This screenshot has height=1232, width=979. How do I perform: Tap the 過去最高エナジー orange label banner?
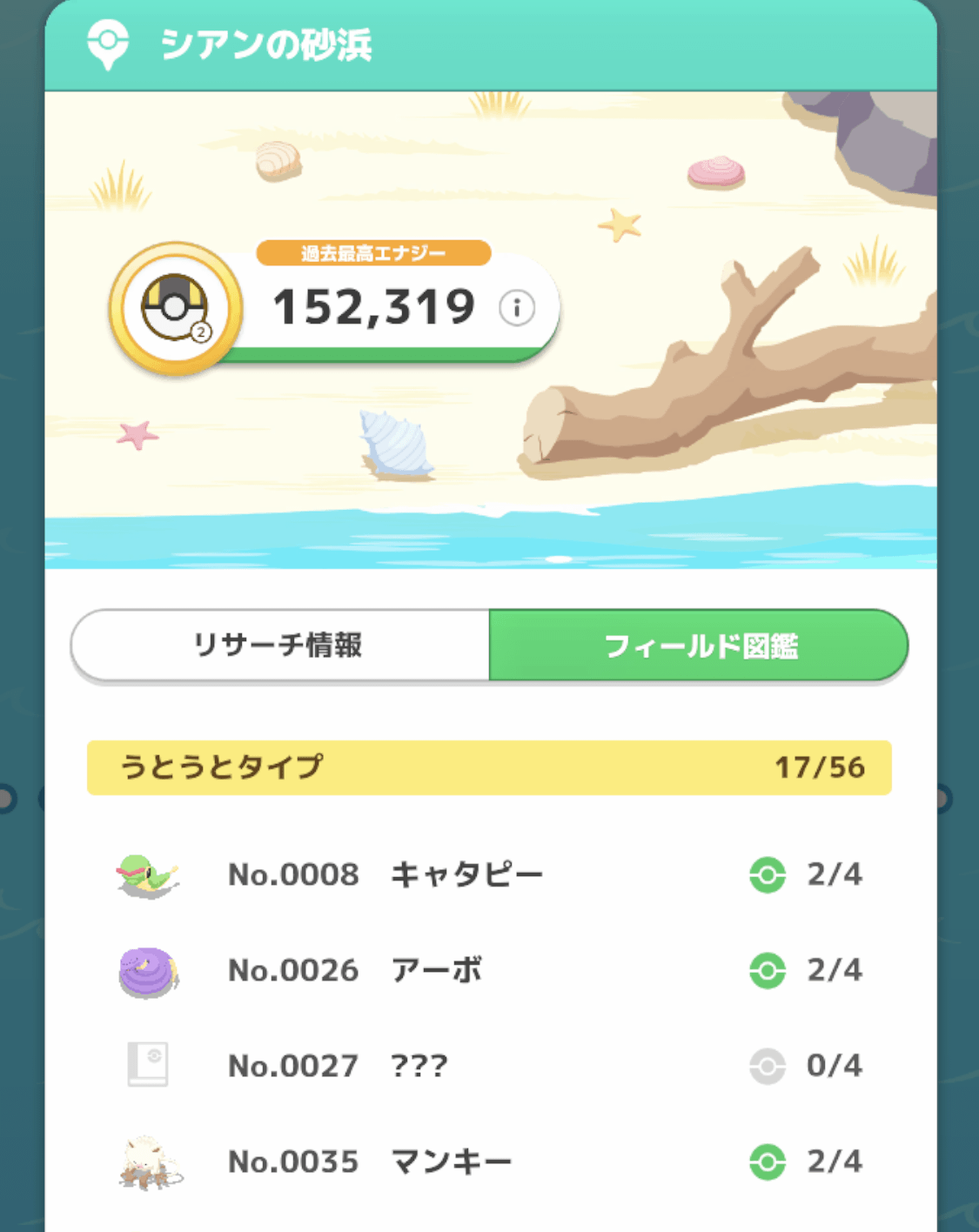click(372, 253)
